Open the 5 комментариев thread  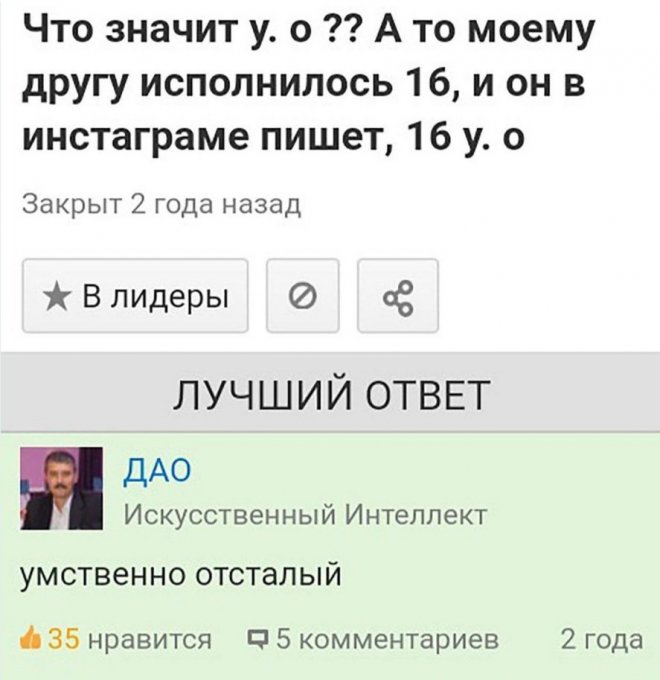[372, 639]
